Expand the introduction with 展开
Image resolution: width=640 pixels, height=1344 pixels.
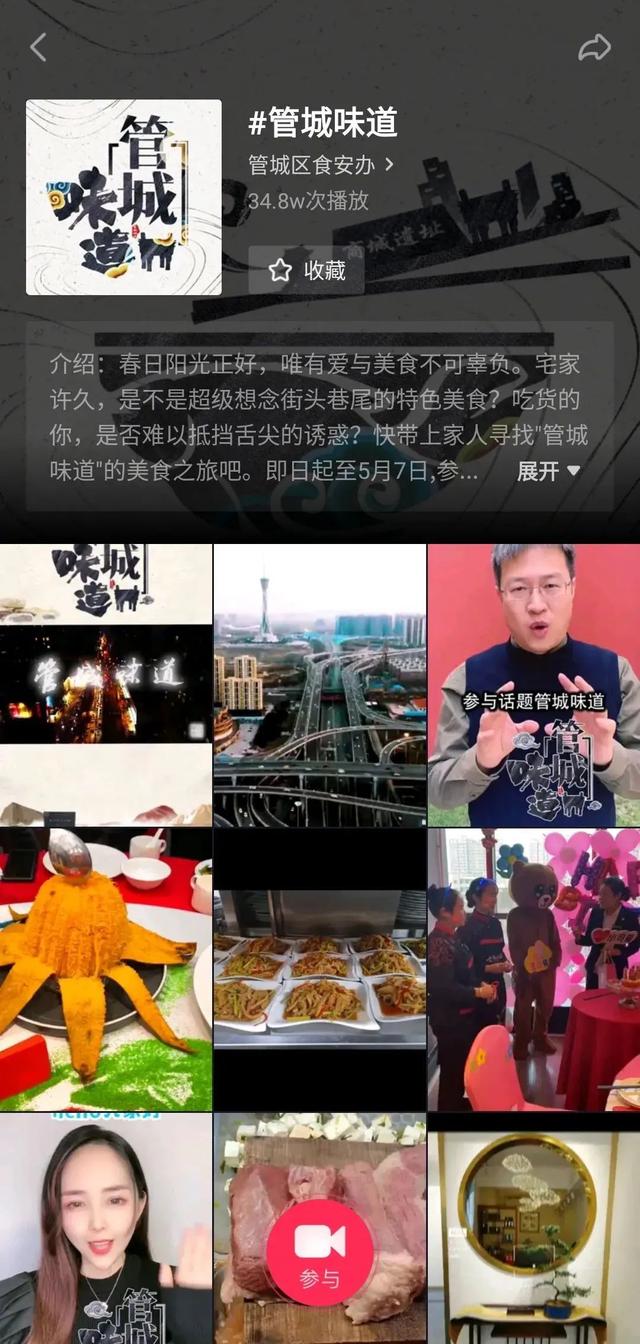(548, 471)
